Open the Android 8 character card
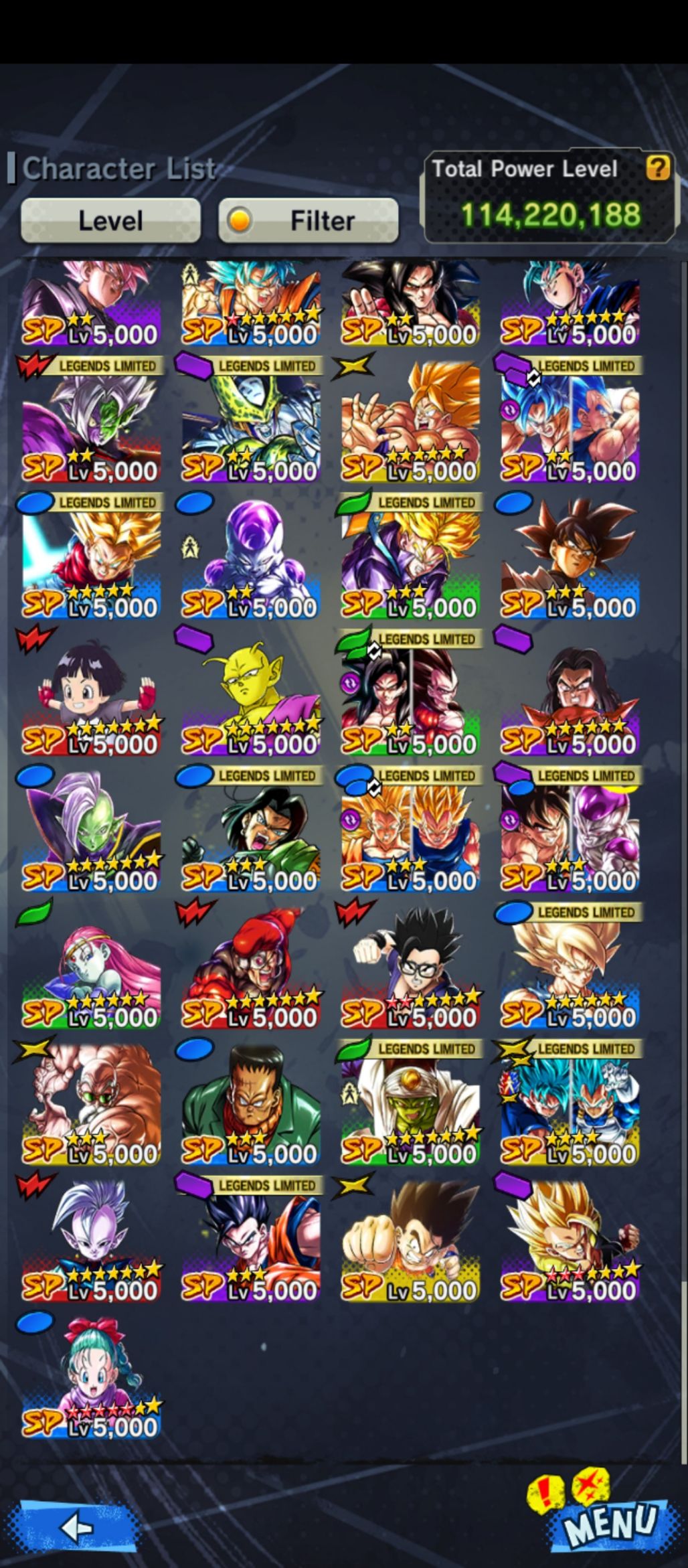Image resolution: width=688 pixels, height=1568 pixels. (x=250, y=1101)
